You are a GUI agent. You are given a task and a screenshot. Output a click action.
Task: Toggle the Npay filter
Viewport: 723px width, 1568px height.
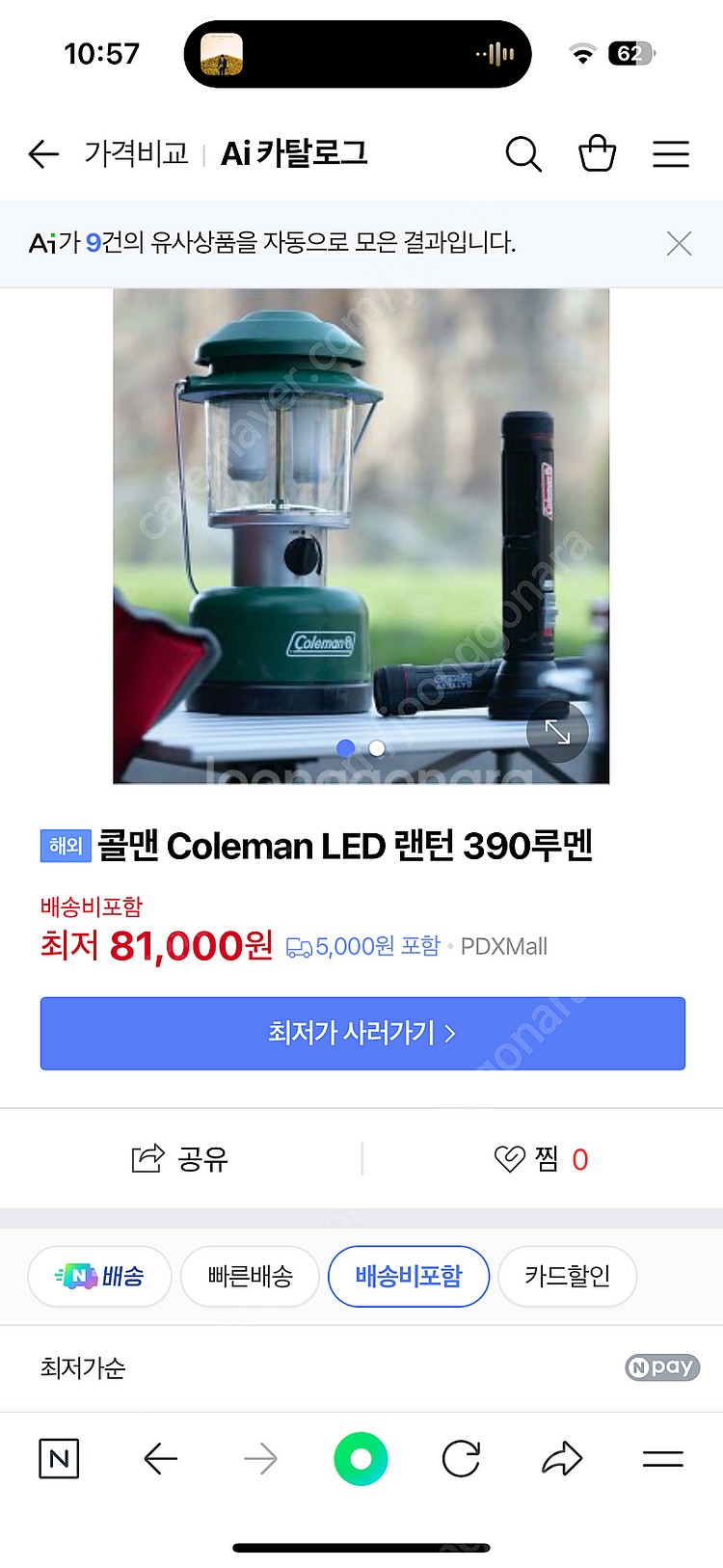(662, 1367)
